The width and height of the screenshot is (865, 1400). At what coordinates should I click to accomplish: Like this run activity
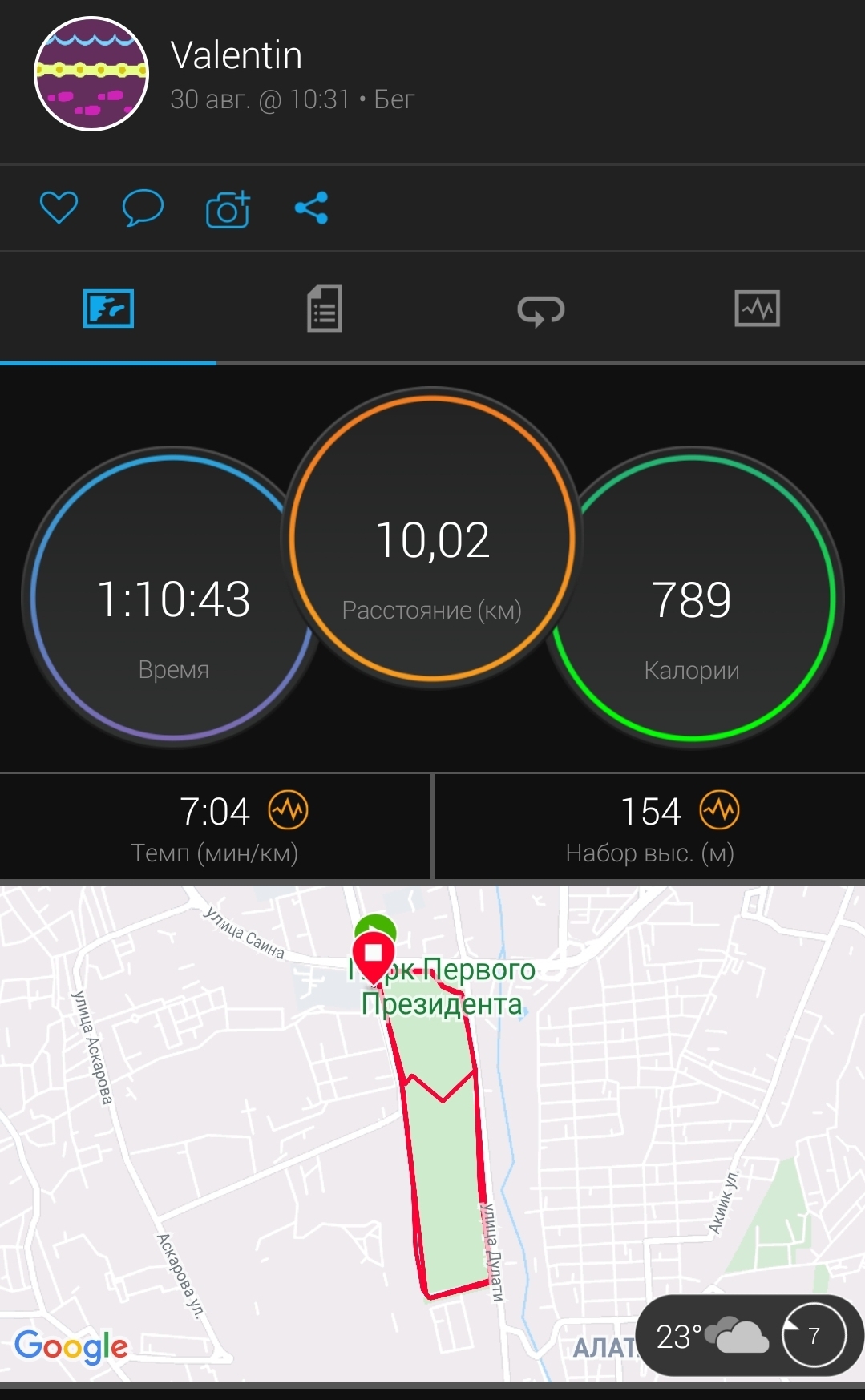click(x=59, y=208)
